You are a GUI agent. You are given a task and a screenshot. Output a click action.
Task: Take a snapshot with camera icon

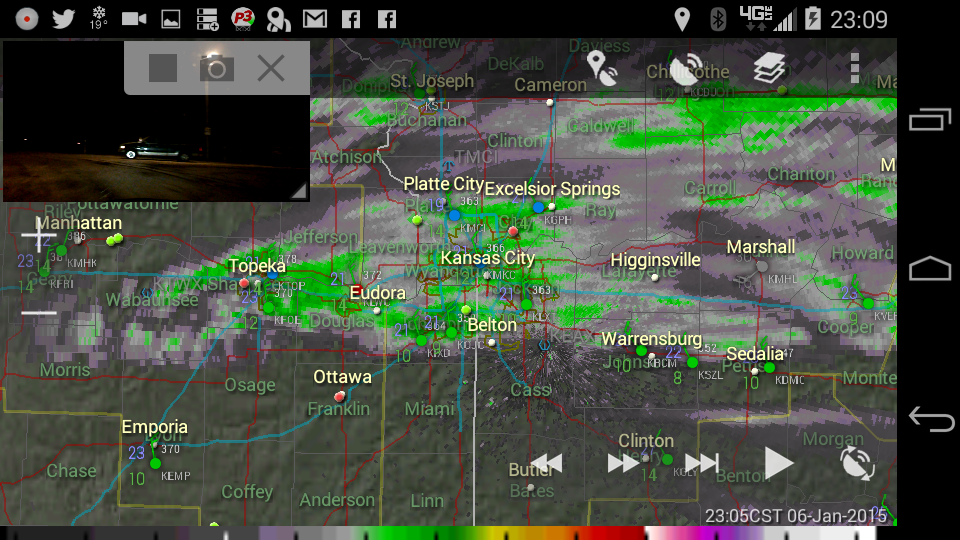(216, 68)
